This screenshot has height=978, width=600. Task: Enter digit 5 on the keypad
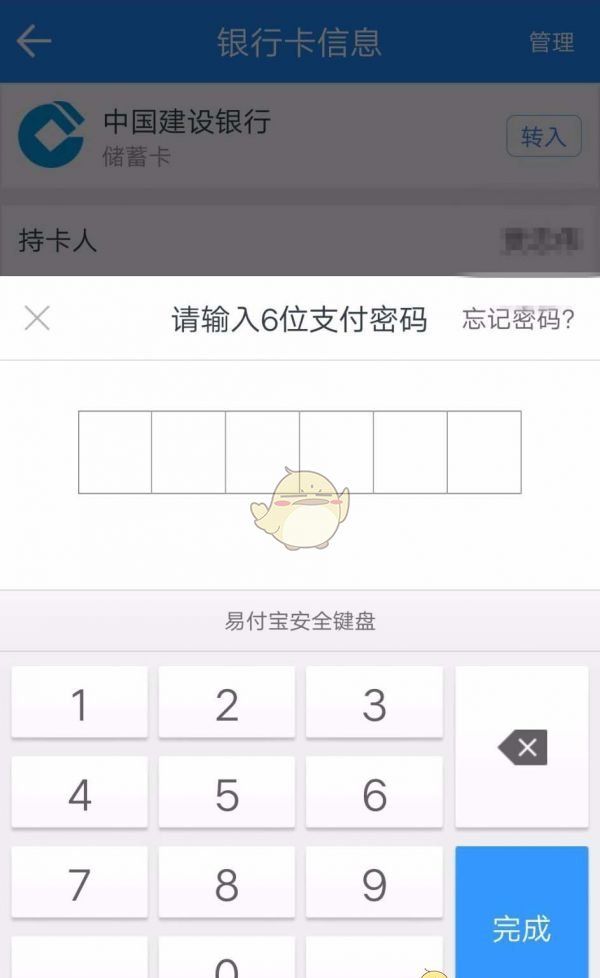227,794
